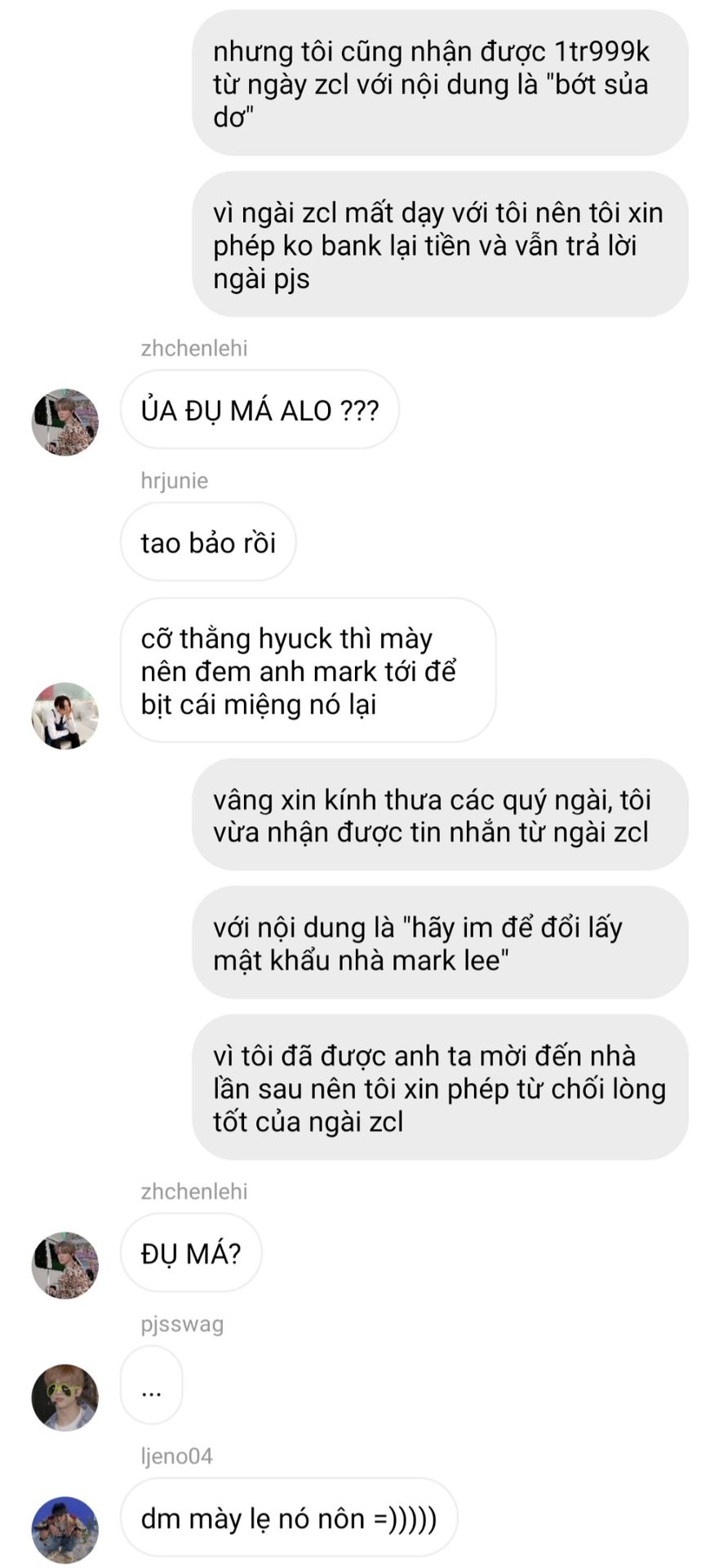710x1568 pixels.
Task: Open hrjunie's profile picture next to hyuck message
Action: click(65, 715)
